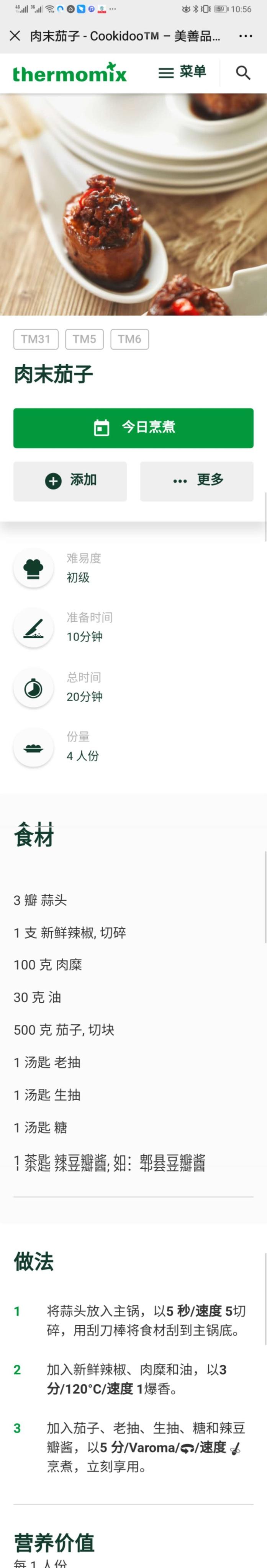Tap the 今日烹煮 button

[133, 428]
